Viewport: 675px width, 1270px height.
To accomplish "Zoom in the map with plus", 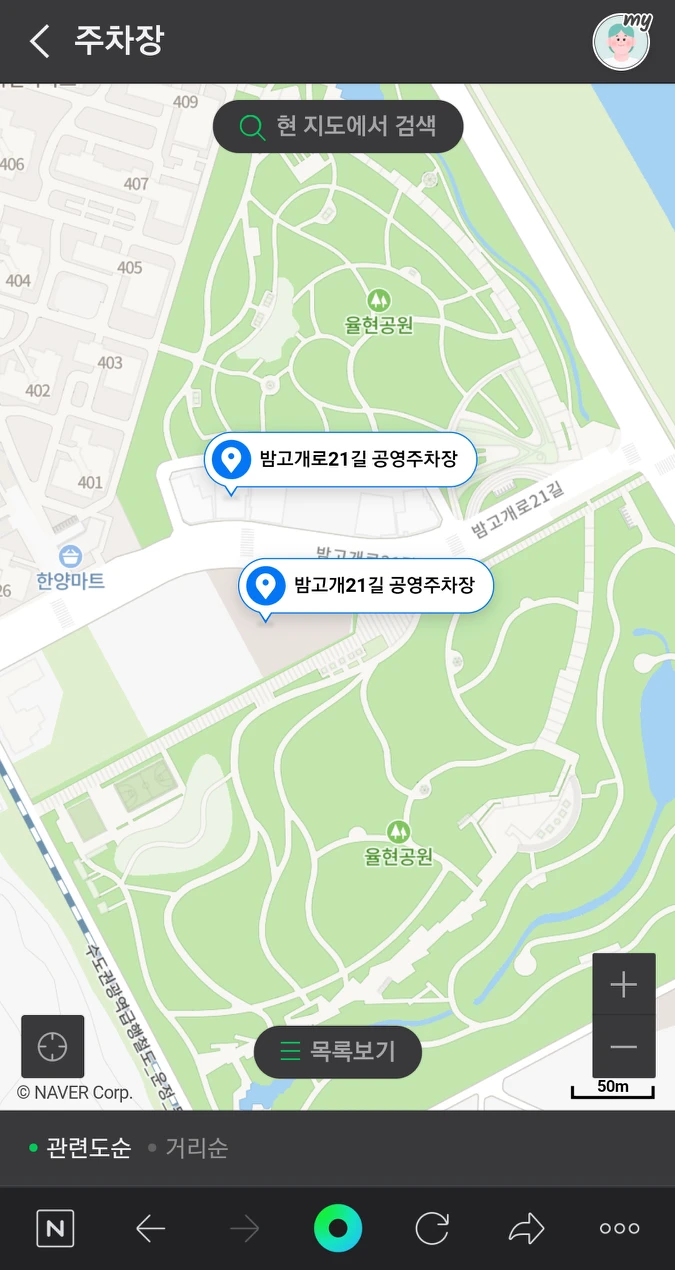I will coord(623,985).
